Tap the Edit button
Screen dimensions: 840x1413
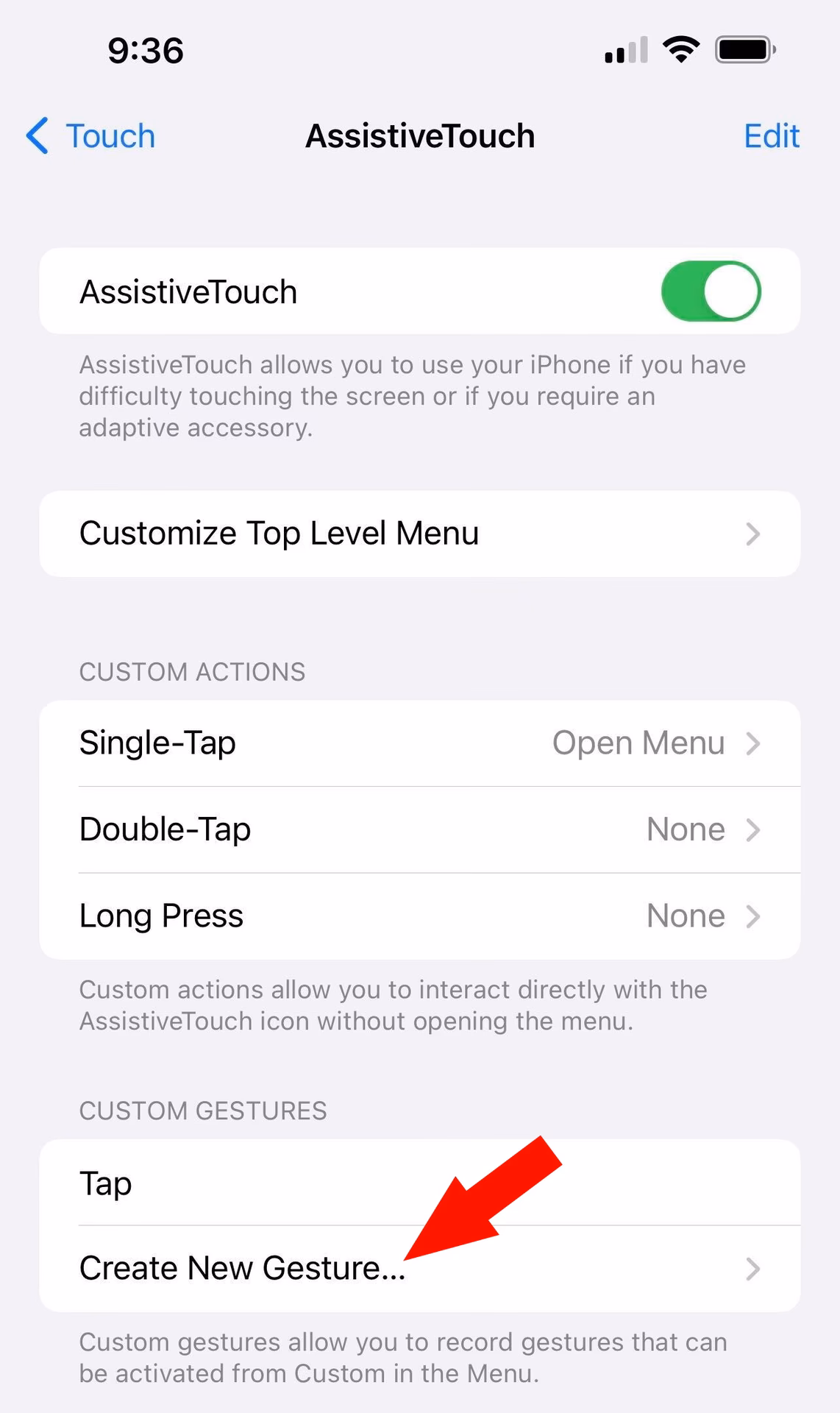[771, 137]
